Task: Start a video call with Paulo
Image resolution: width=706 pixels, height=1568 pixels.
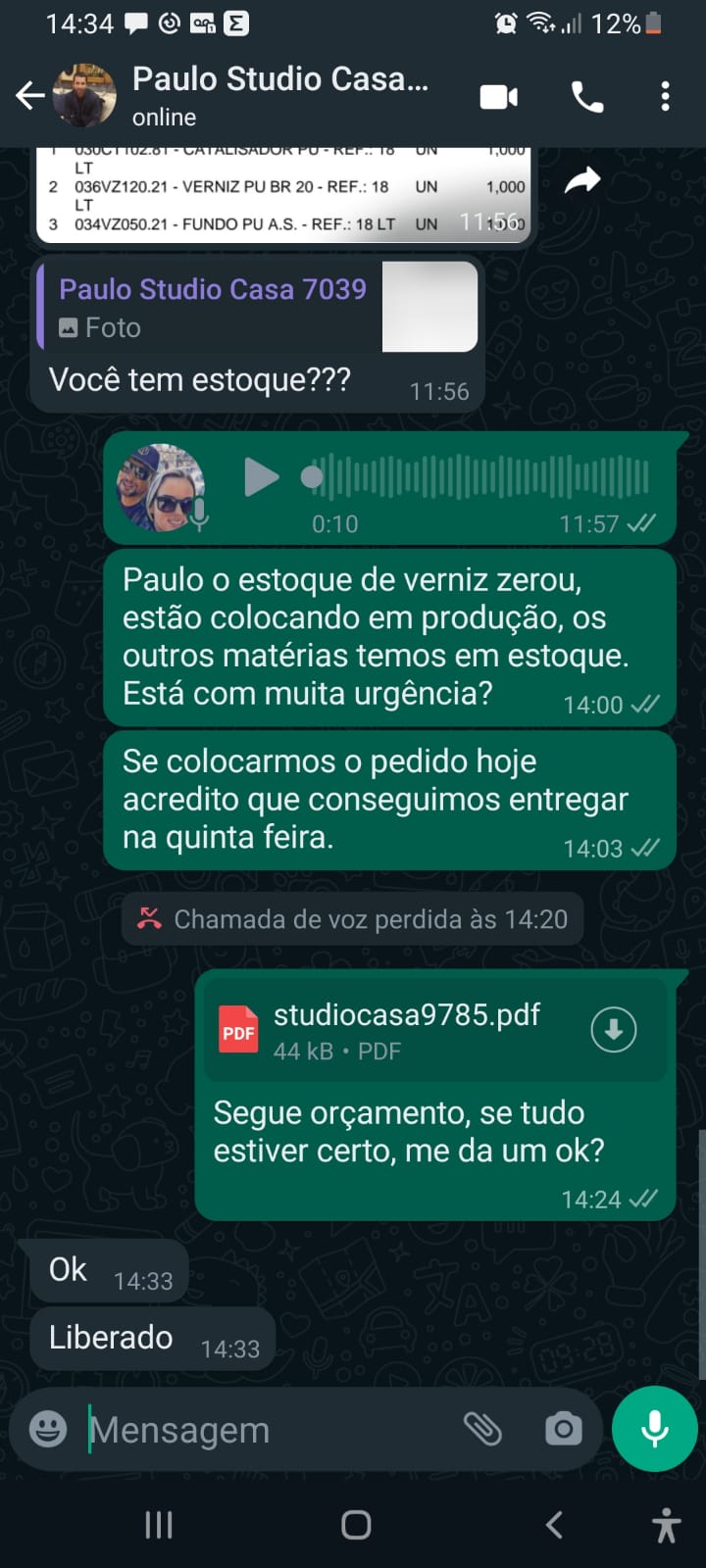Action: [498, 97]
